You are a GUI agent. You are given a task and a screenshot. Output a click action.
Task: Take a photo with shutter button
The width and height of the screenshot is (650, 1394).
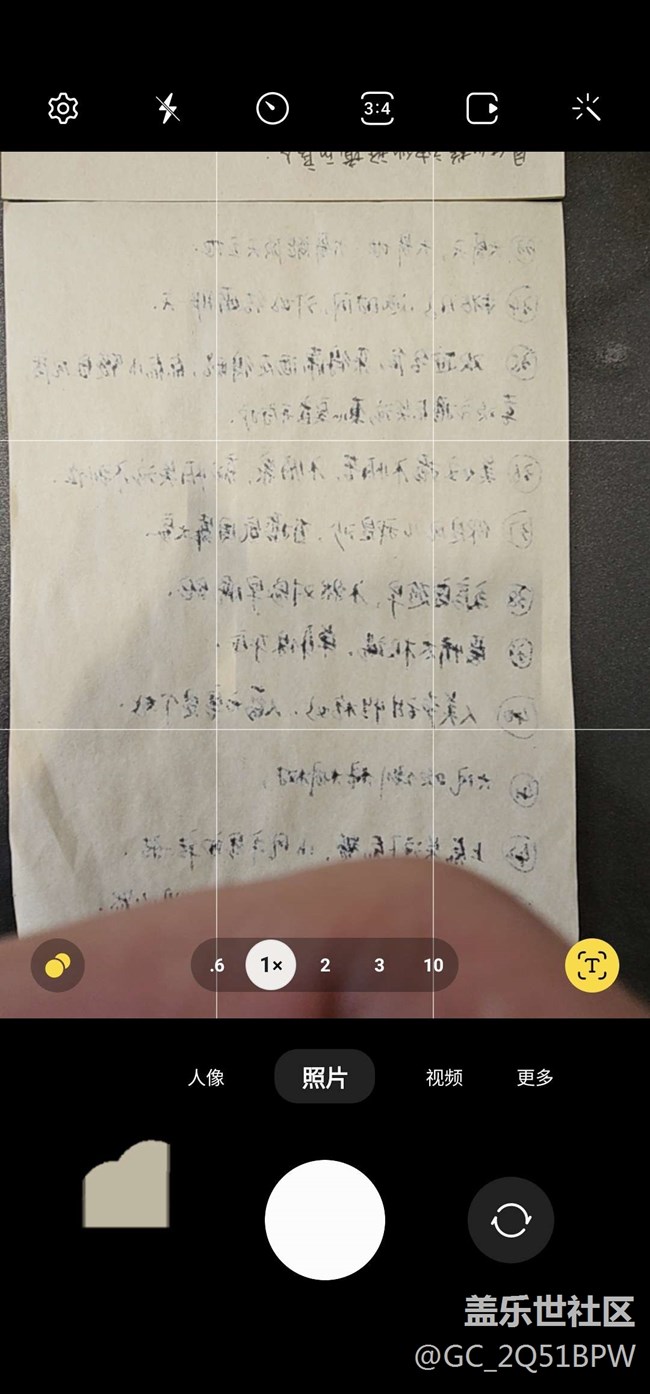(x=325, y=1220)
